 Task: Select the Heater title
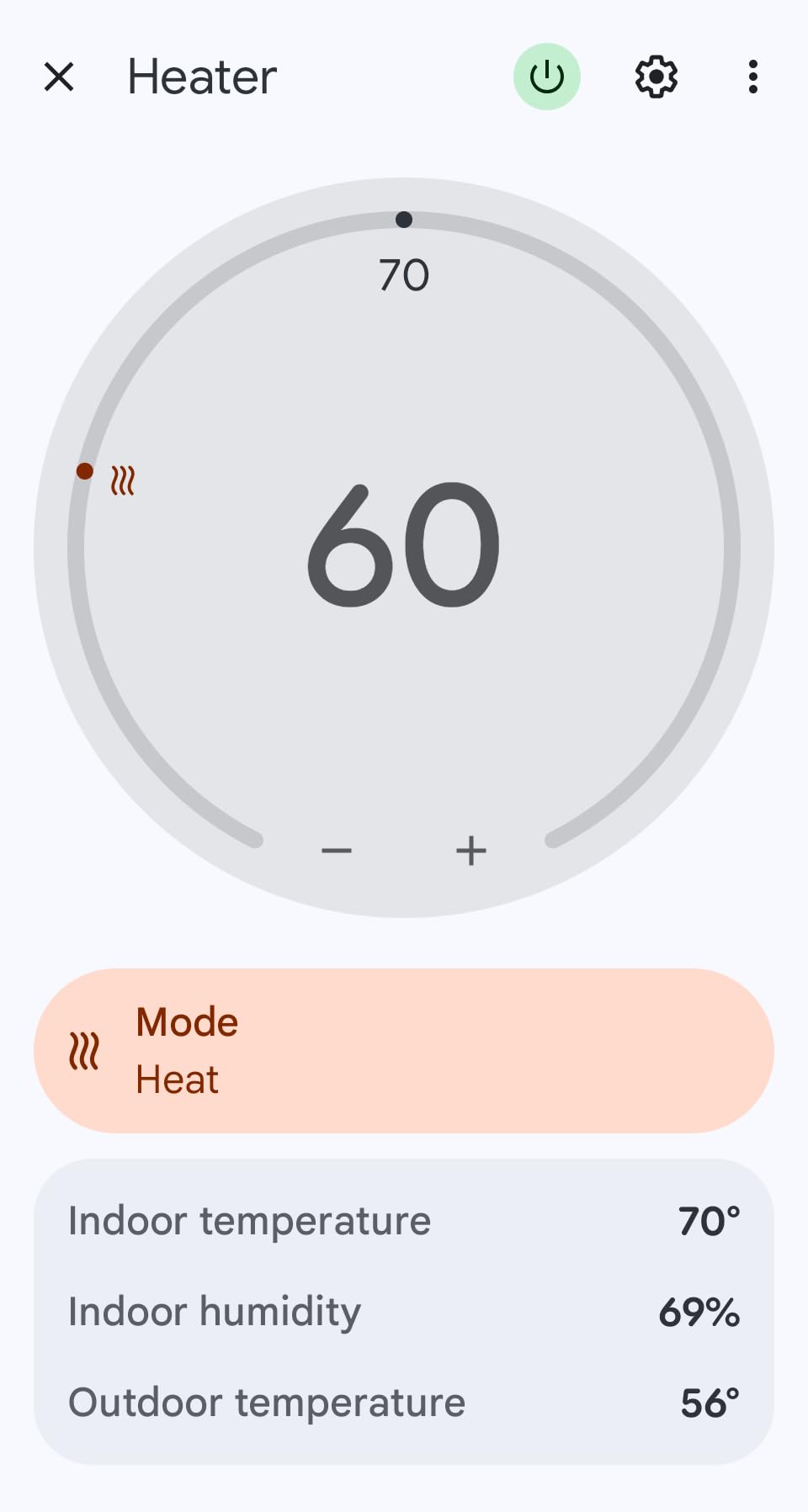tap(201, 76)
